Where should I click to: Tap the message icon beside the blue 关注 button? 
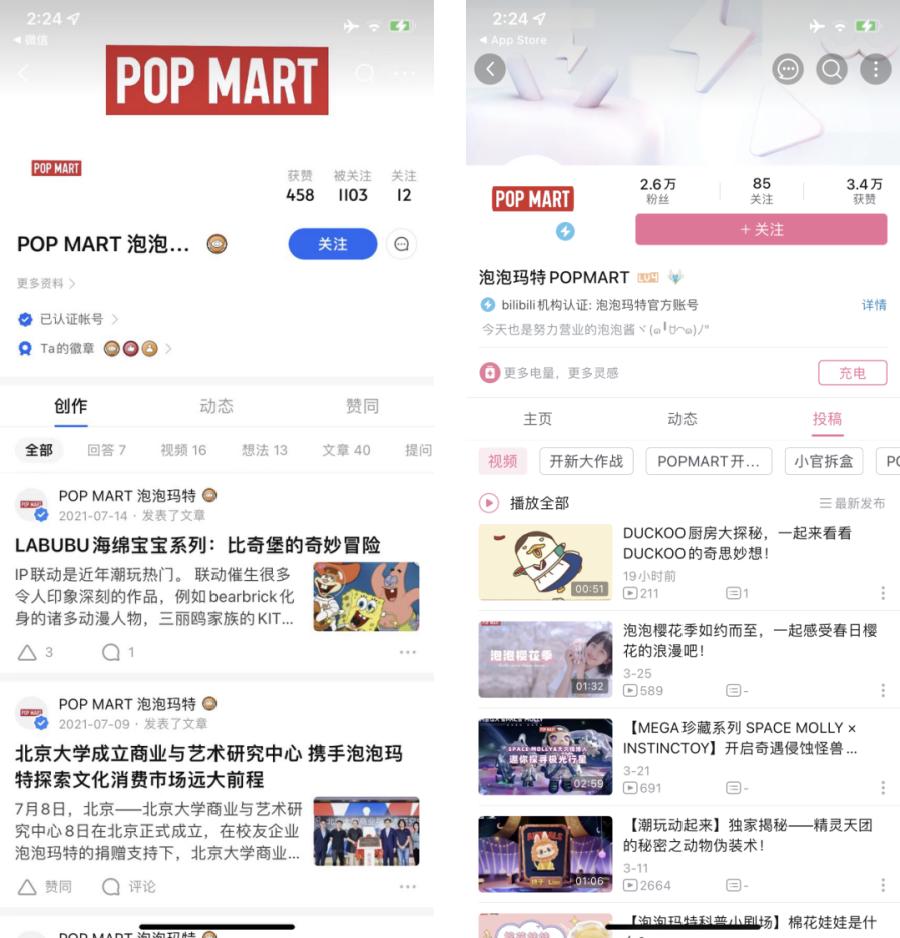click(401, 244)
